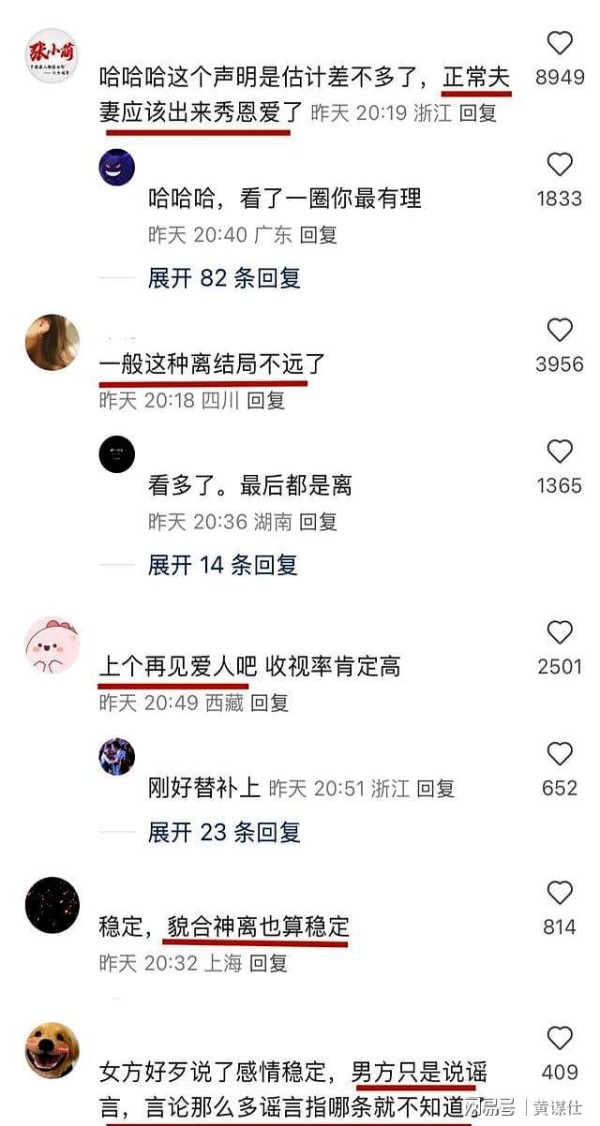Reply to the 20:40 广东 comment
600x1126 pixels.
[318, 235]
